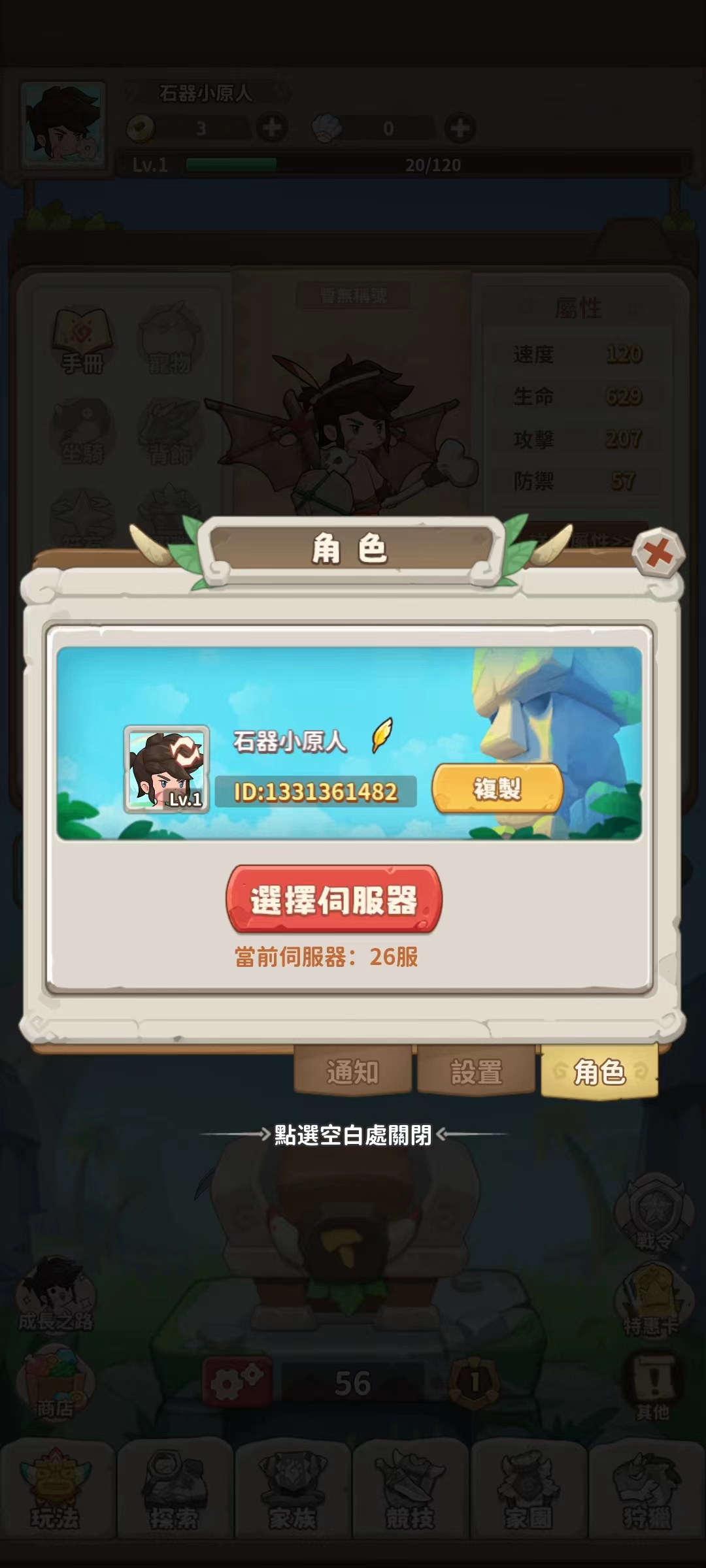Switch to the 設置 tab
The image size is (706, 1568).
(x=476, y=1072)
